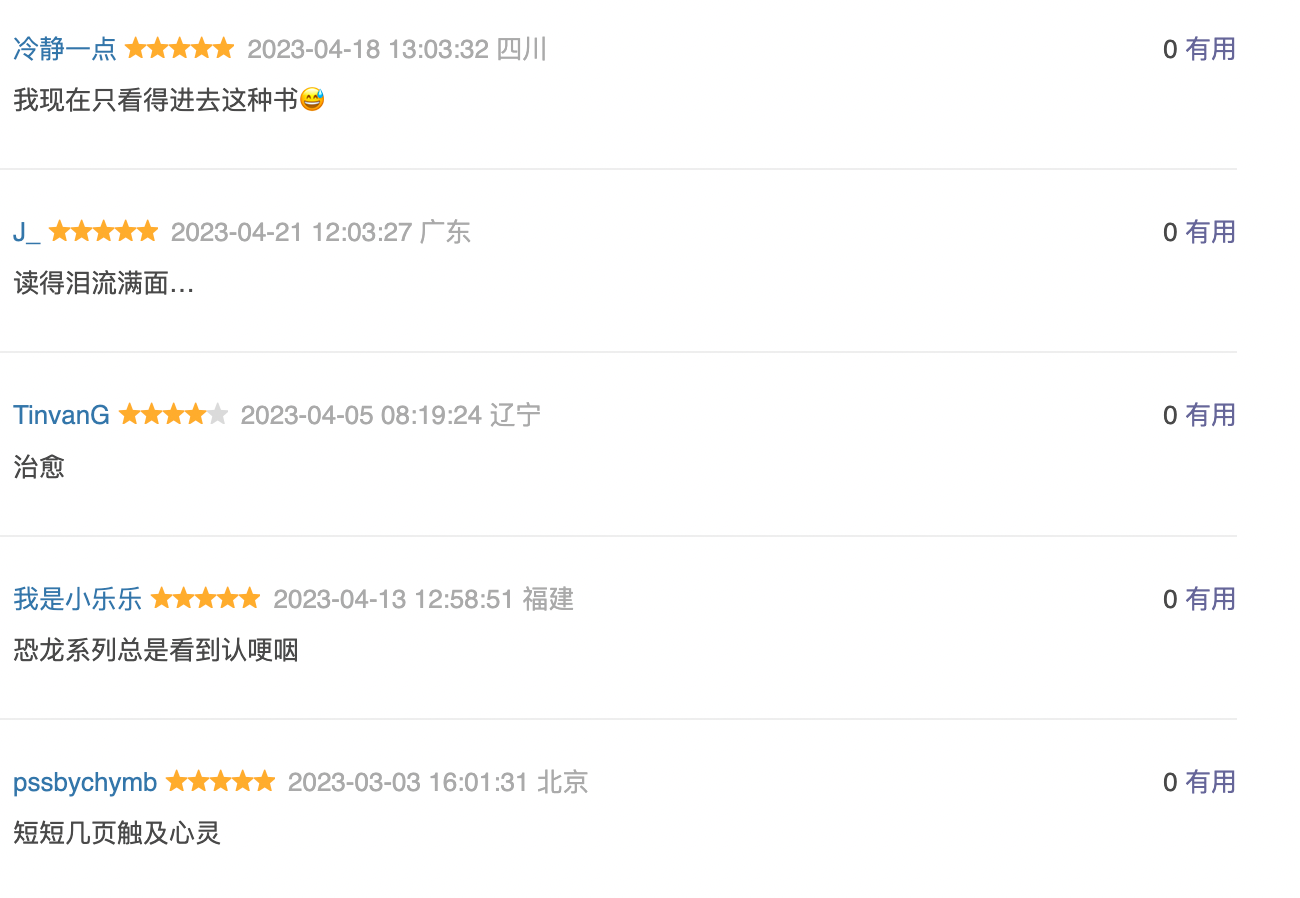Screen dimensions: 1300x898
Task: Mark pssbychymb's review as 有用
Action: (x=1210, y=782)
